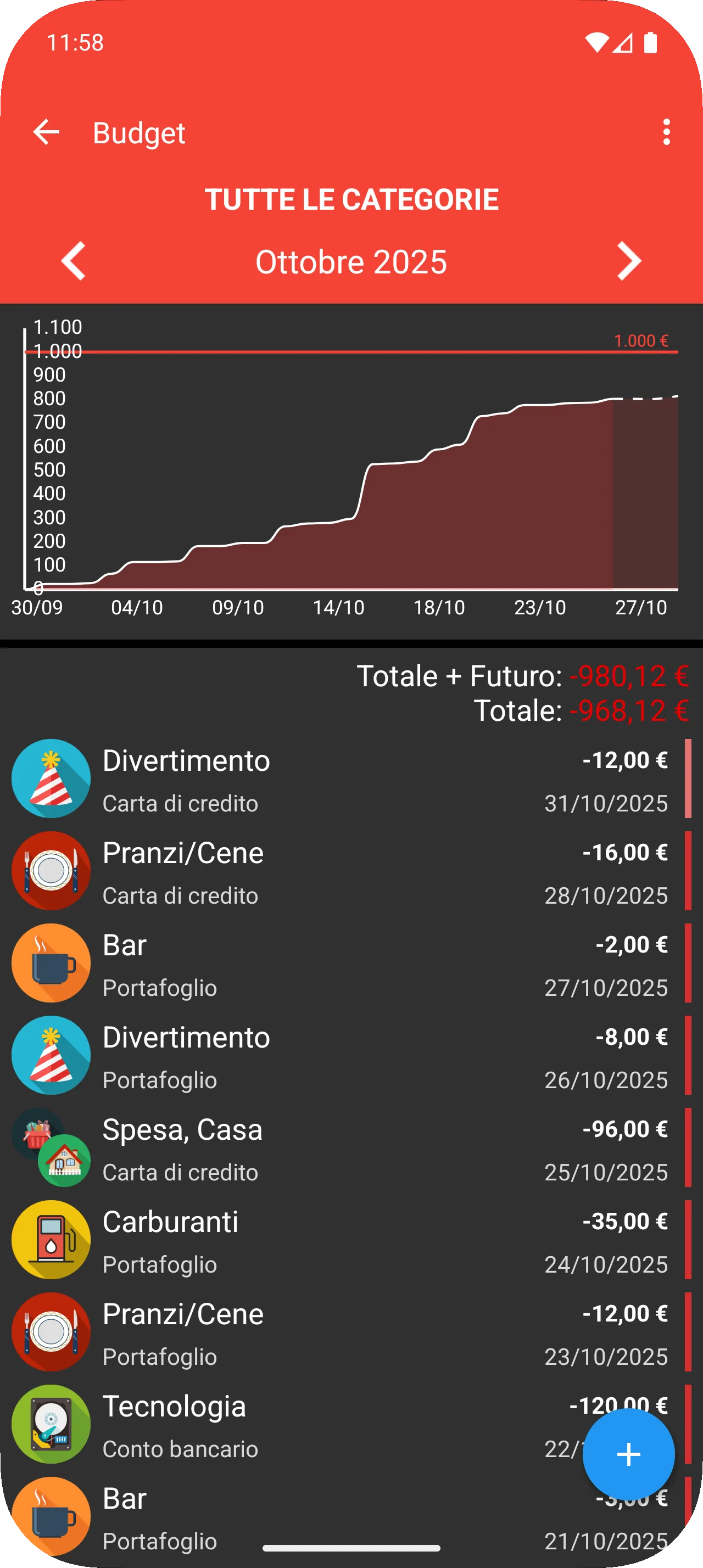Open the overflow menu
This screenshot has height=1568, width=703.
coord(667,132)
